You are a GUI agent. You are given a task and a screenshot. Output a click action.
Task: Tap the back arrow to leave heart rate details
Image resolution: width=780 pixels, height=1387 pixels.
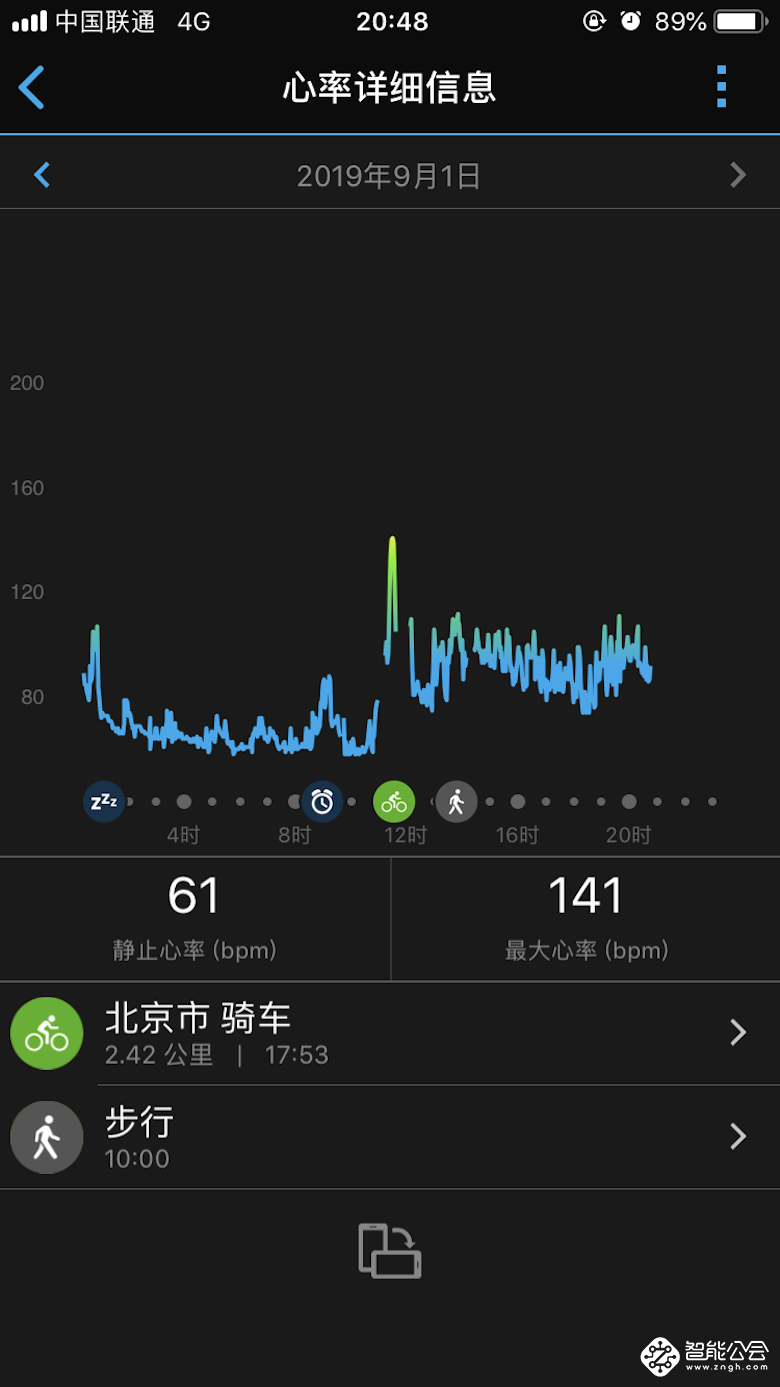coord(32,88)
